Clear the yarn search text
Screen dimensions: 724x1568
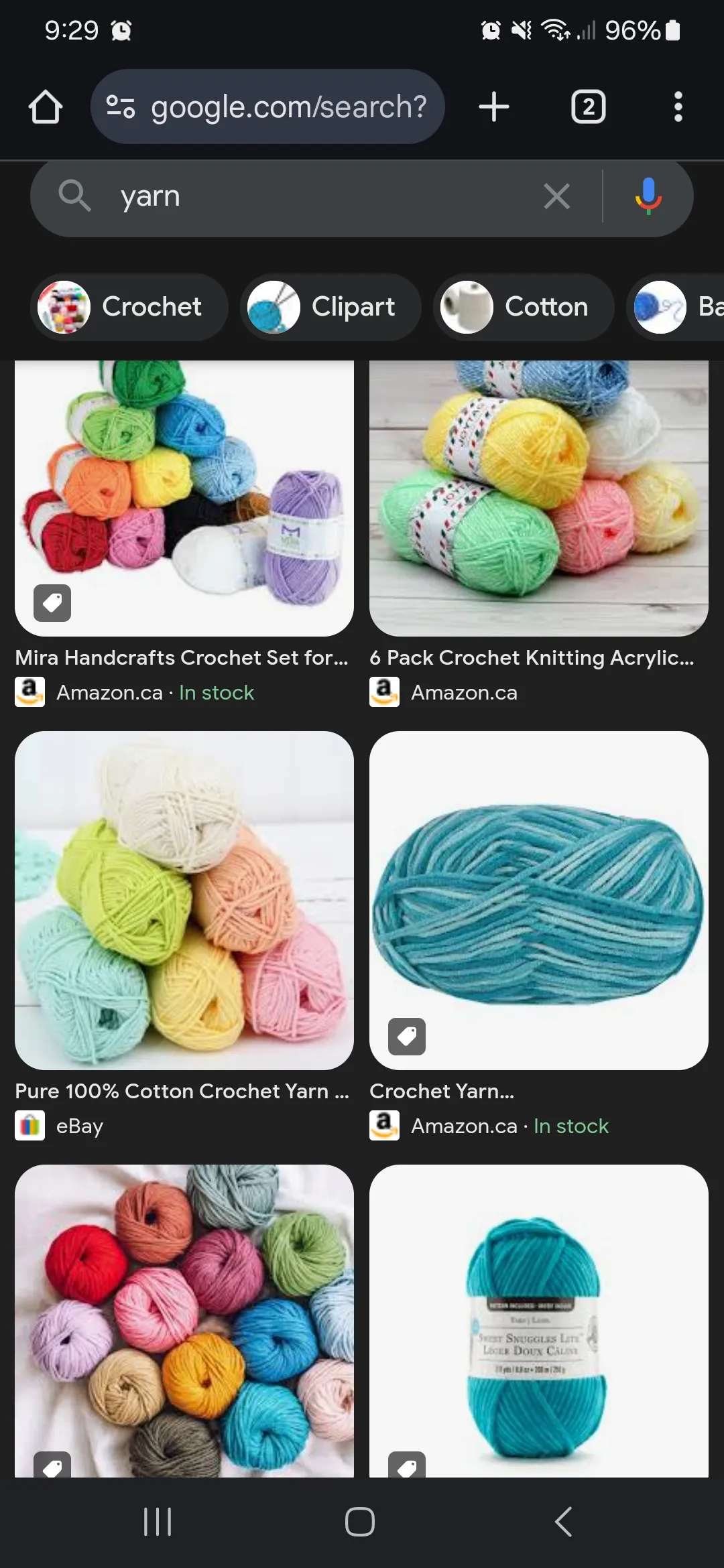pos(556,197)
